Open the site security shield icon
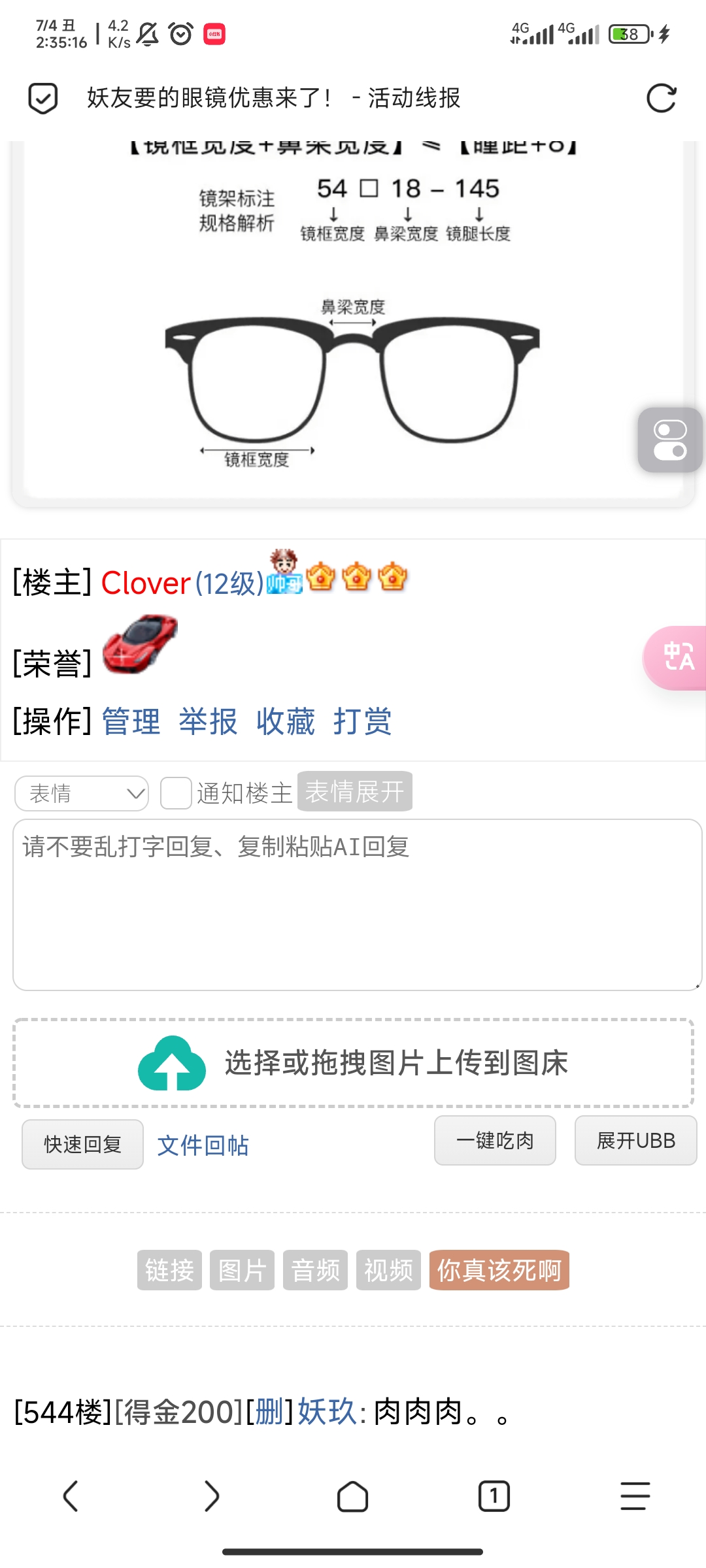The height and width of the screenshot is (1568, 706). pyautogui.click(x=43, y=99)
